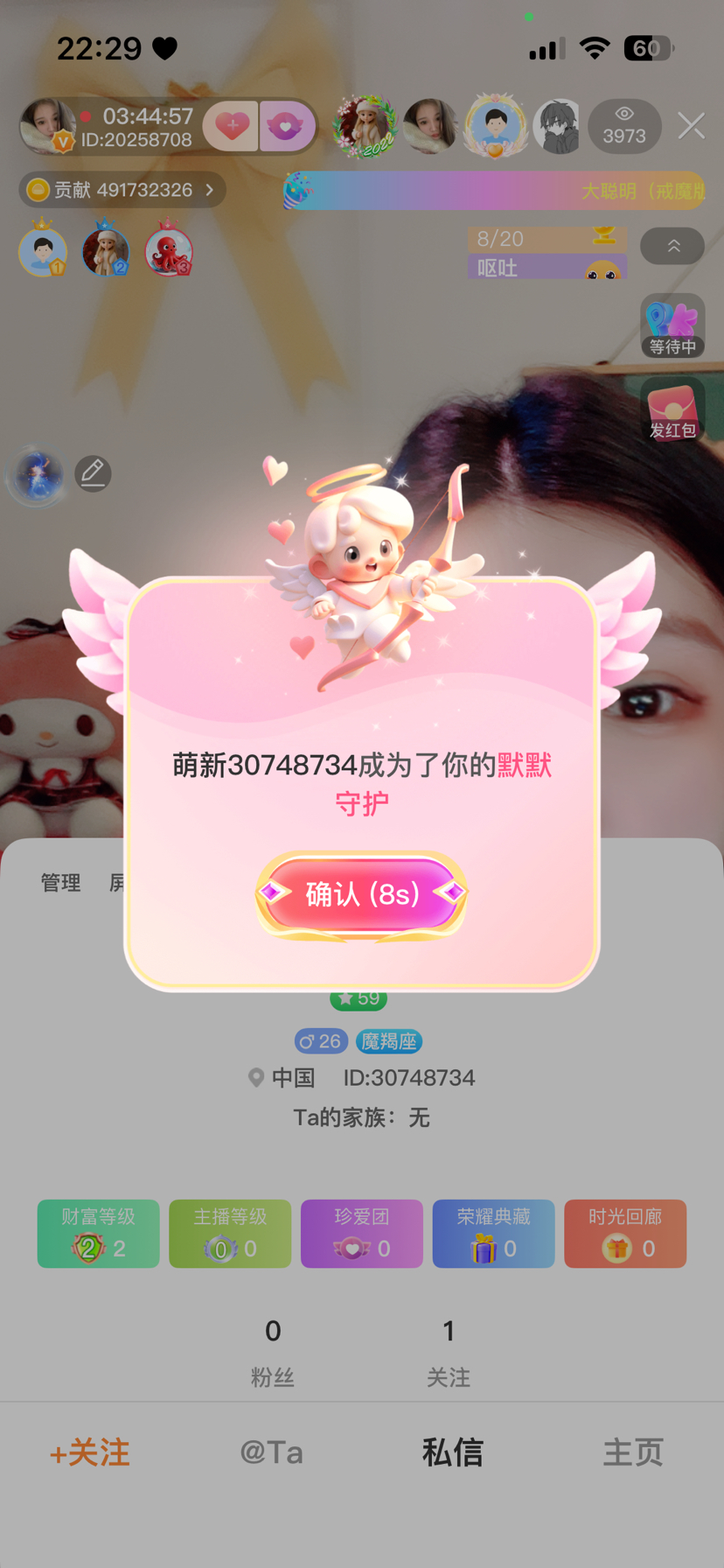Screen dimensions: 724x1568
Task: Open the 时光回廊 card
Action: [x=624, y=1234]
